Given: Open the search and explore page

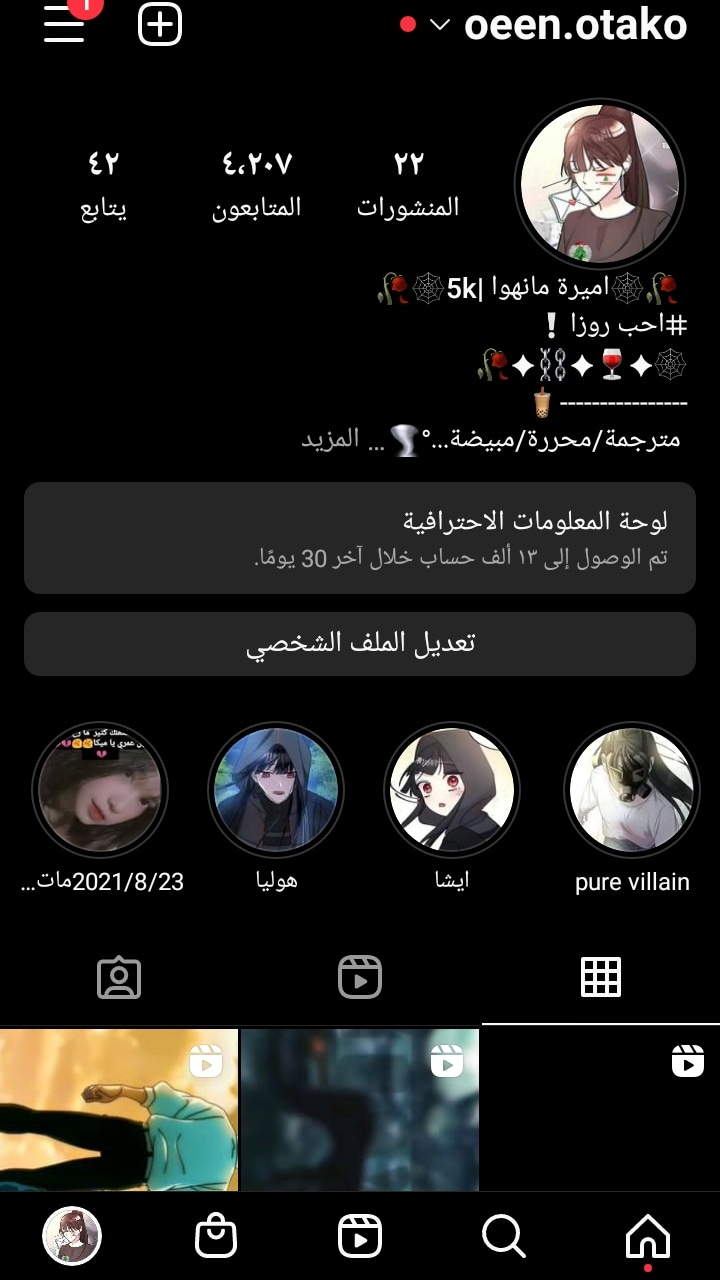Looking at the screenshot, I should click(504, 1237).
